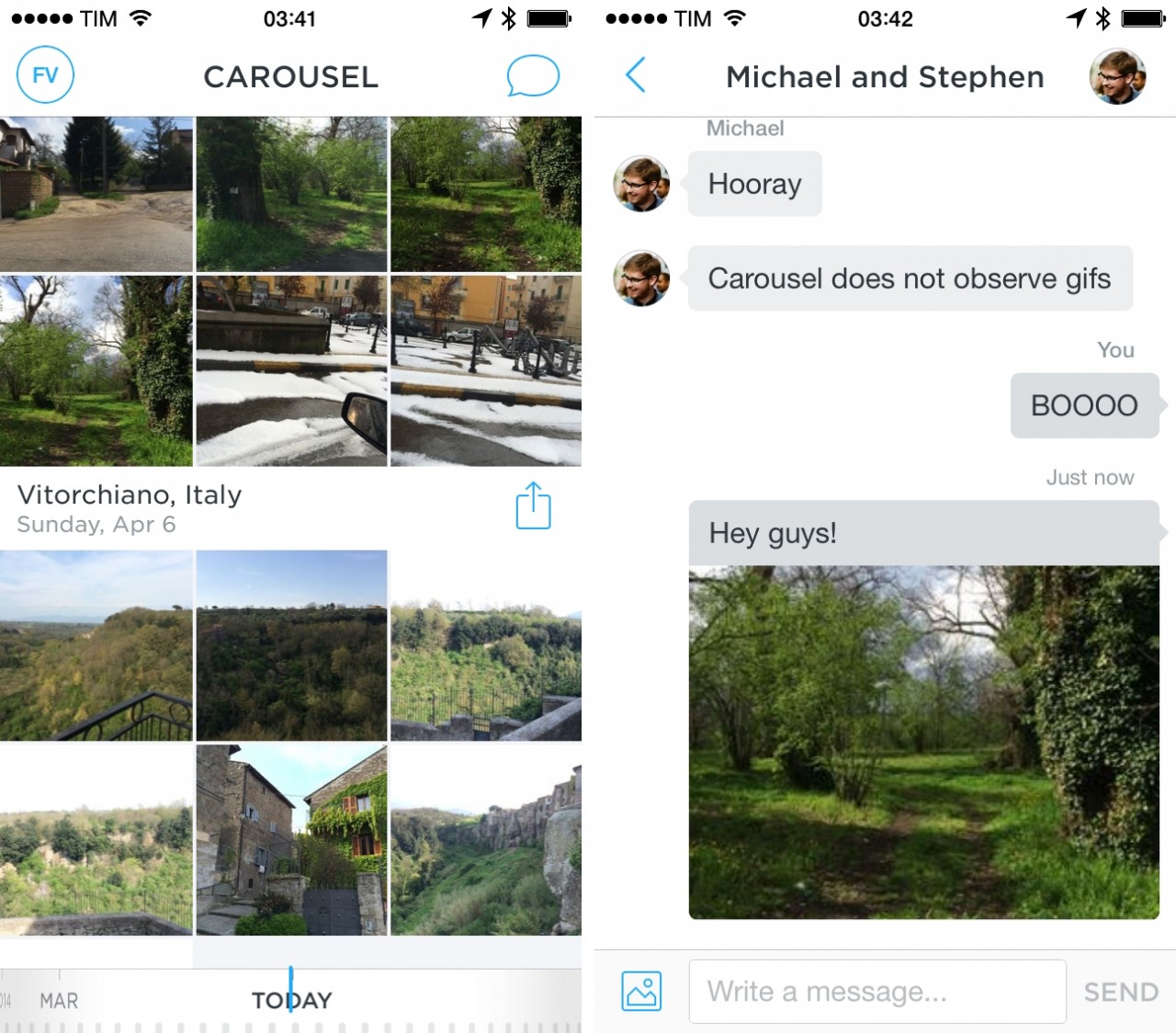The width and height of the screenshot is (1176, 1033).
Task: Open the group avatar in the chat header
Action: pos(1117,76)
